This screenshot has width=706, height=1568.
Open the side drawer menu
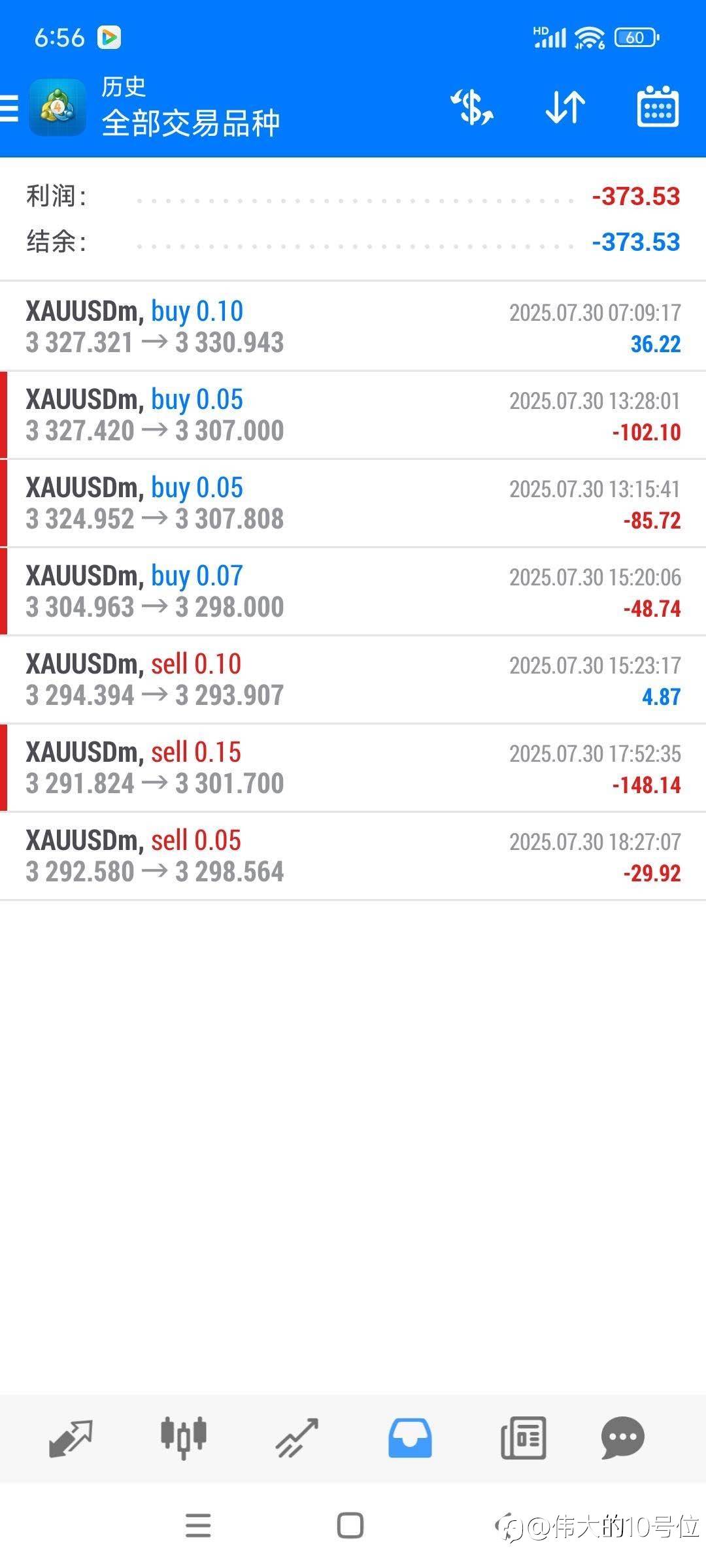pyautogui.click(x=10, y=108)
